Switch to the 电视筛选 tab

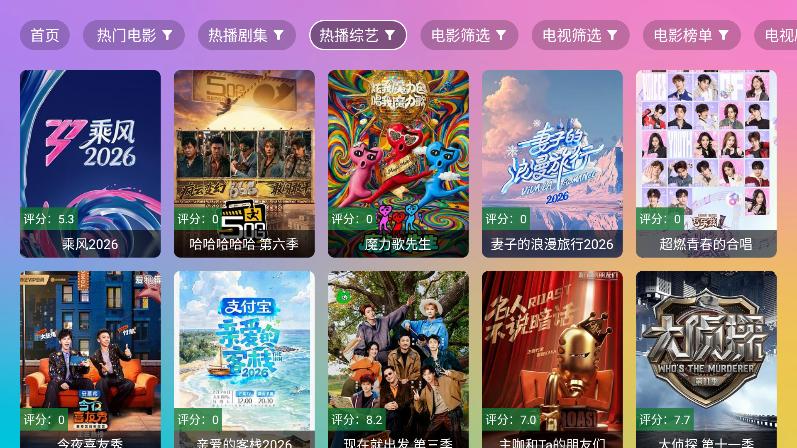(580, 35)
